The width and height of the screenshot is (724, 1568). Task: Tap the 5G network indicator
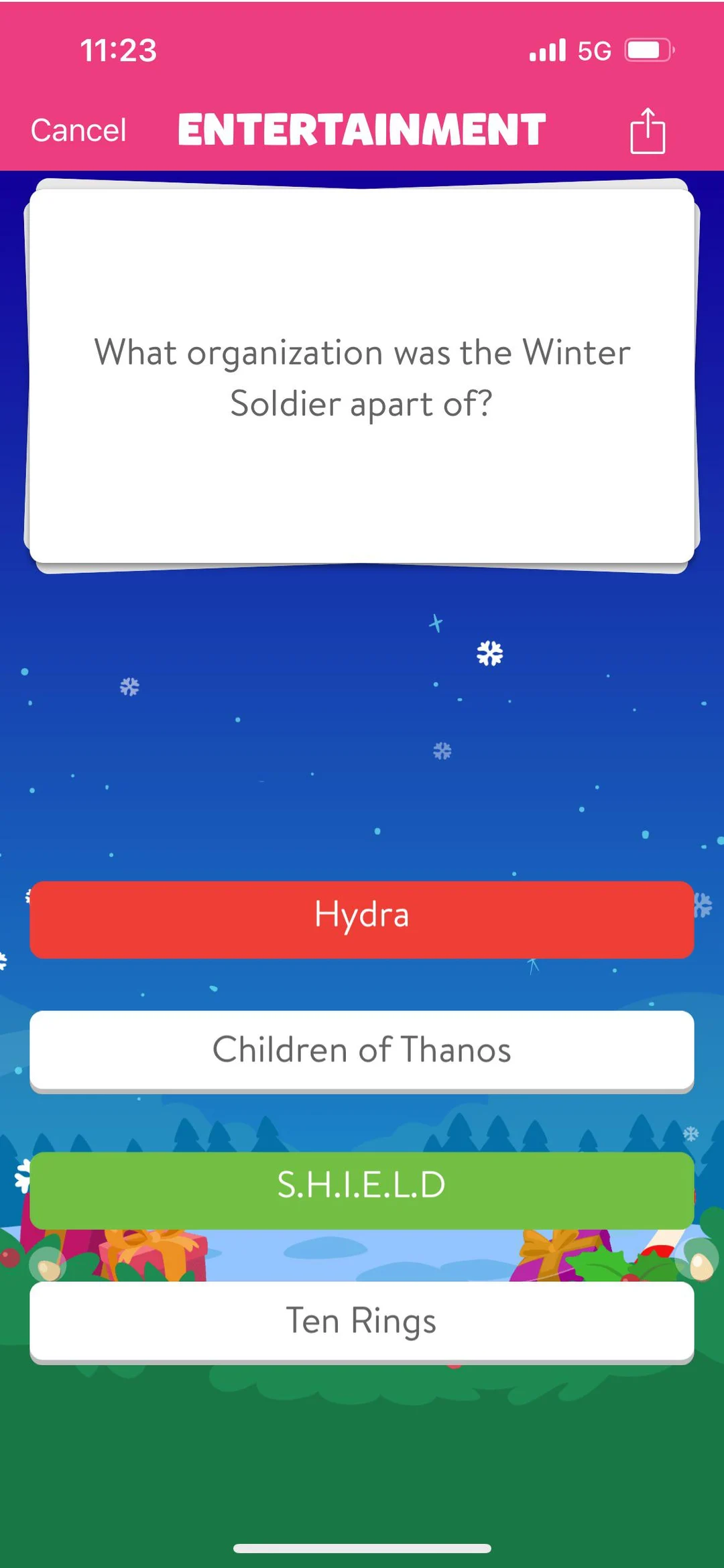click(593, 50)
